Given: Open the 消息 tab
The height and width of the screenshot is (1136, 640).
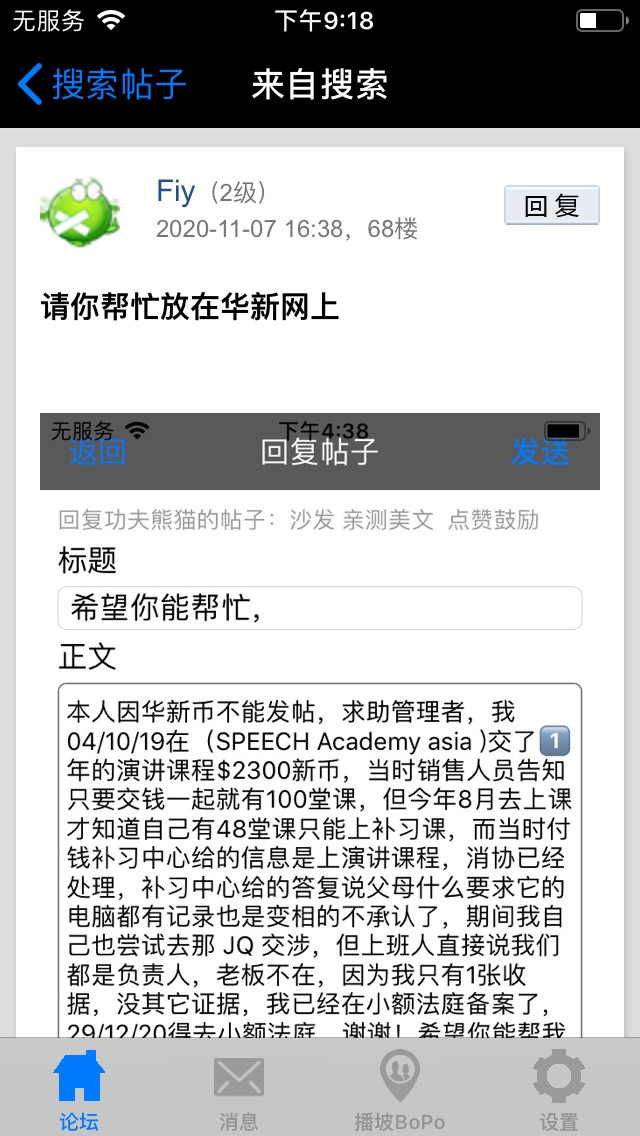Looking at the screenshot, I should click(x=239, y=1090).
